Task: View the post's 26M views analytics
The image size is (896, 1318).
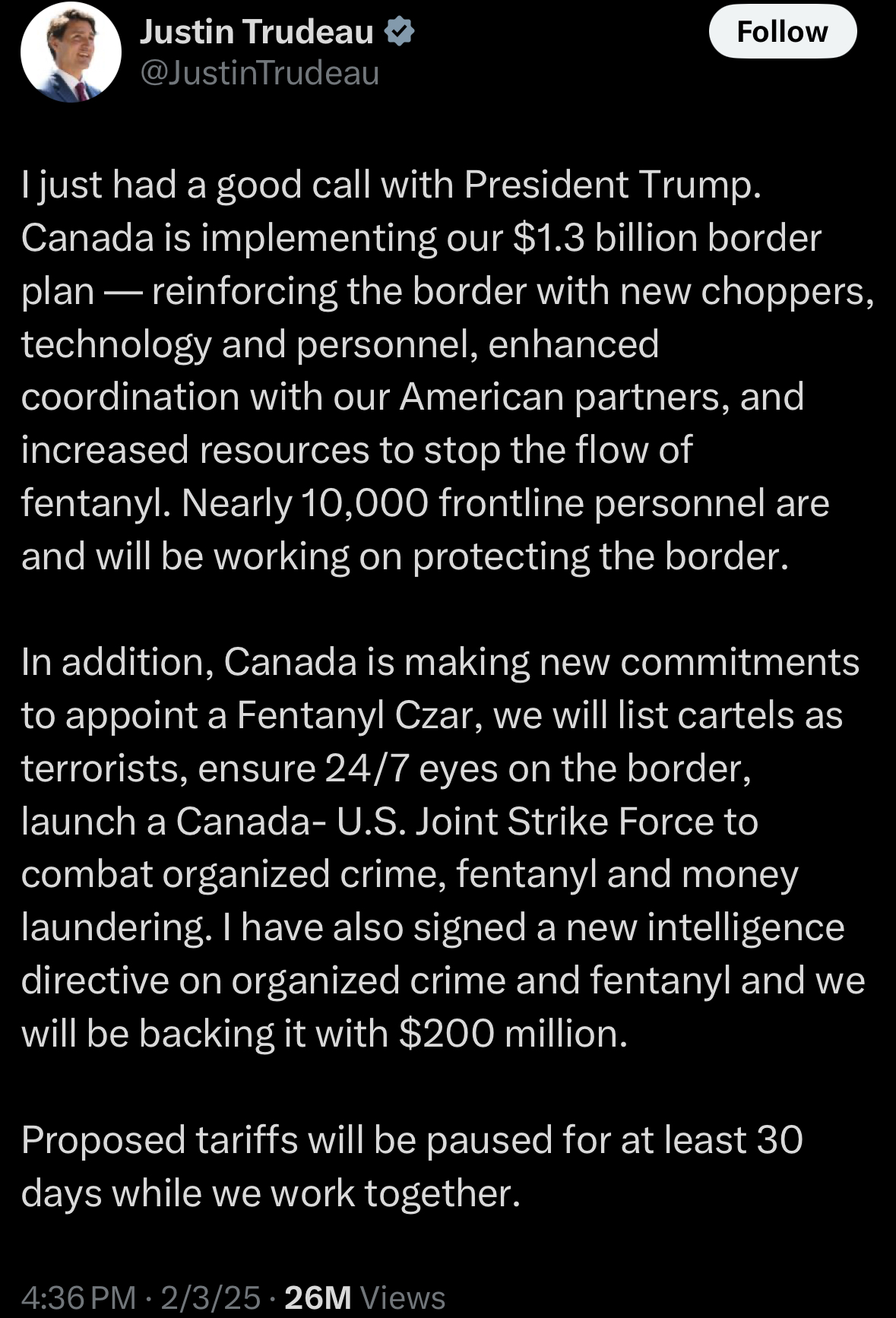Action: coord(365,1297)
